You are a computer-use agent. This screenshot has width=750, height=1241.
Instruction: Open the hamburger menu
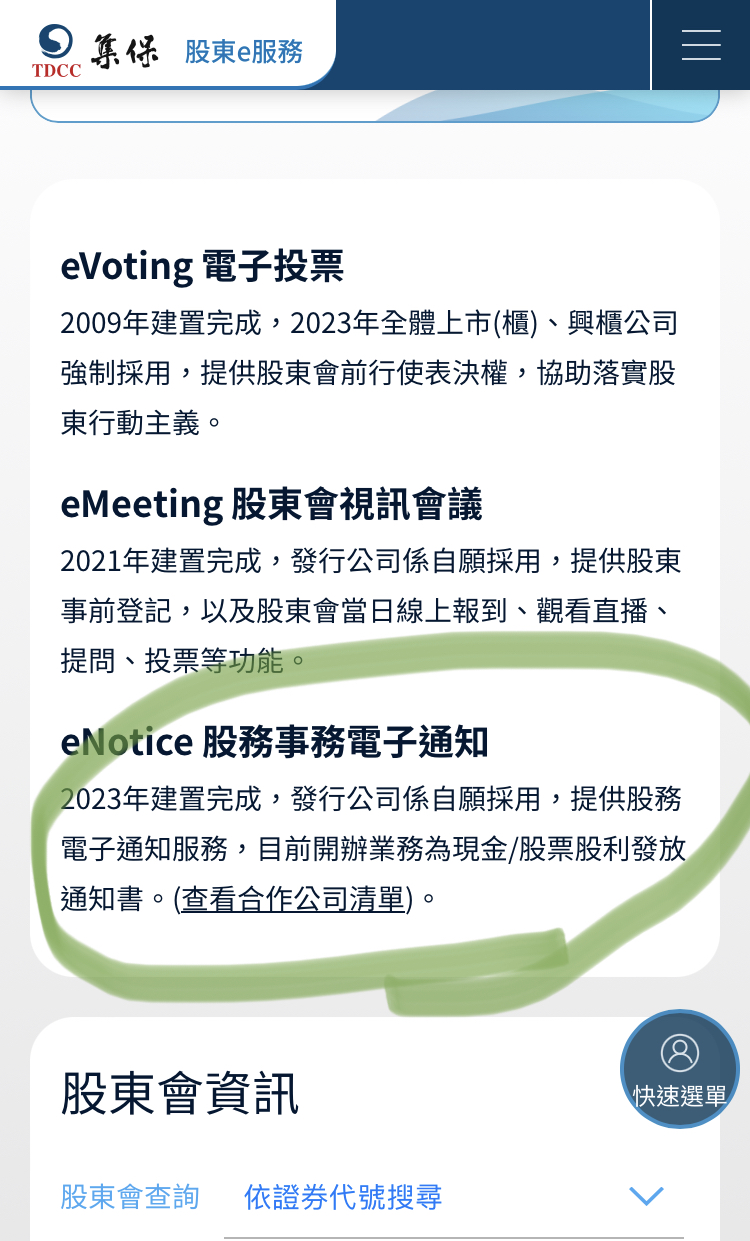(x=700, y=45)
